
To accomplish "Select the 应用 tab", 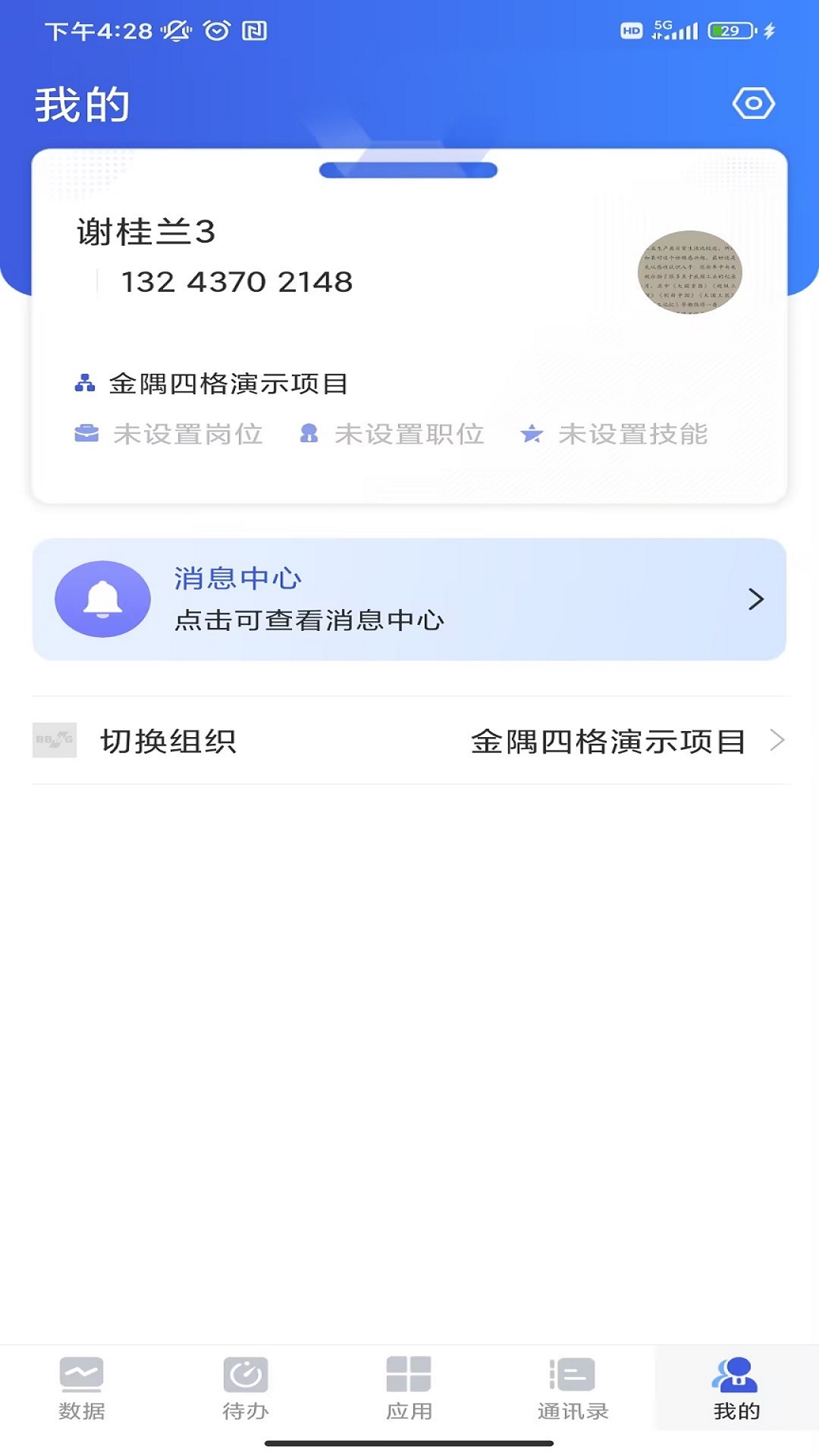I will [409, 1388].
